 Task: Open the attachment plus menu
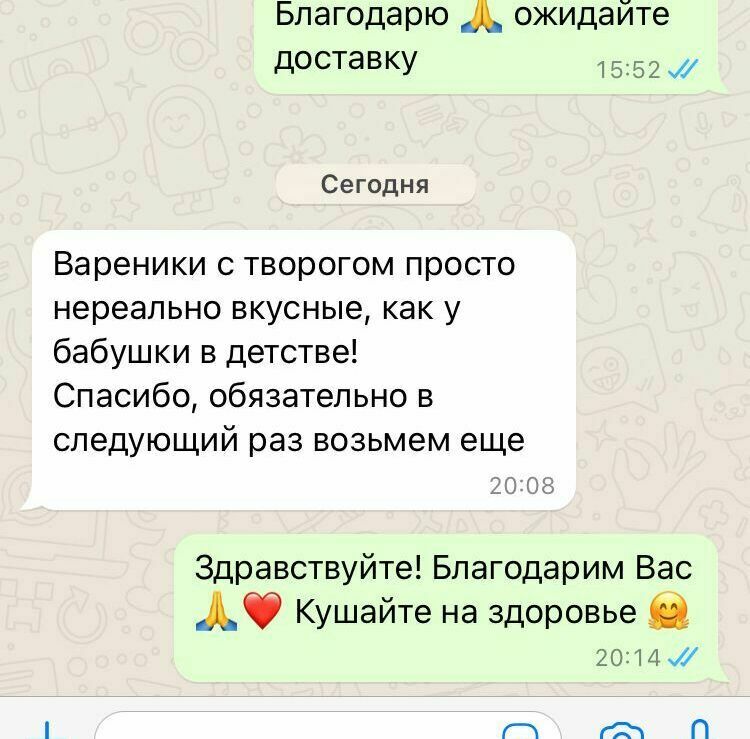click(46, 731)
